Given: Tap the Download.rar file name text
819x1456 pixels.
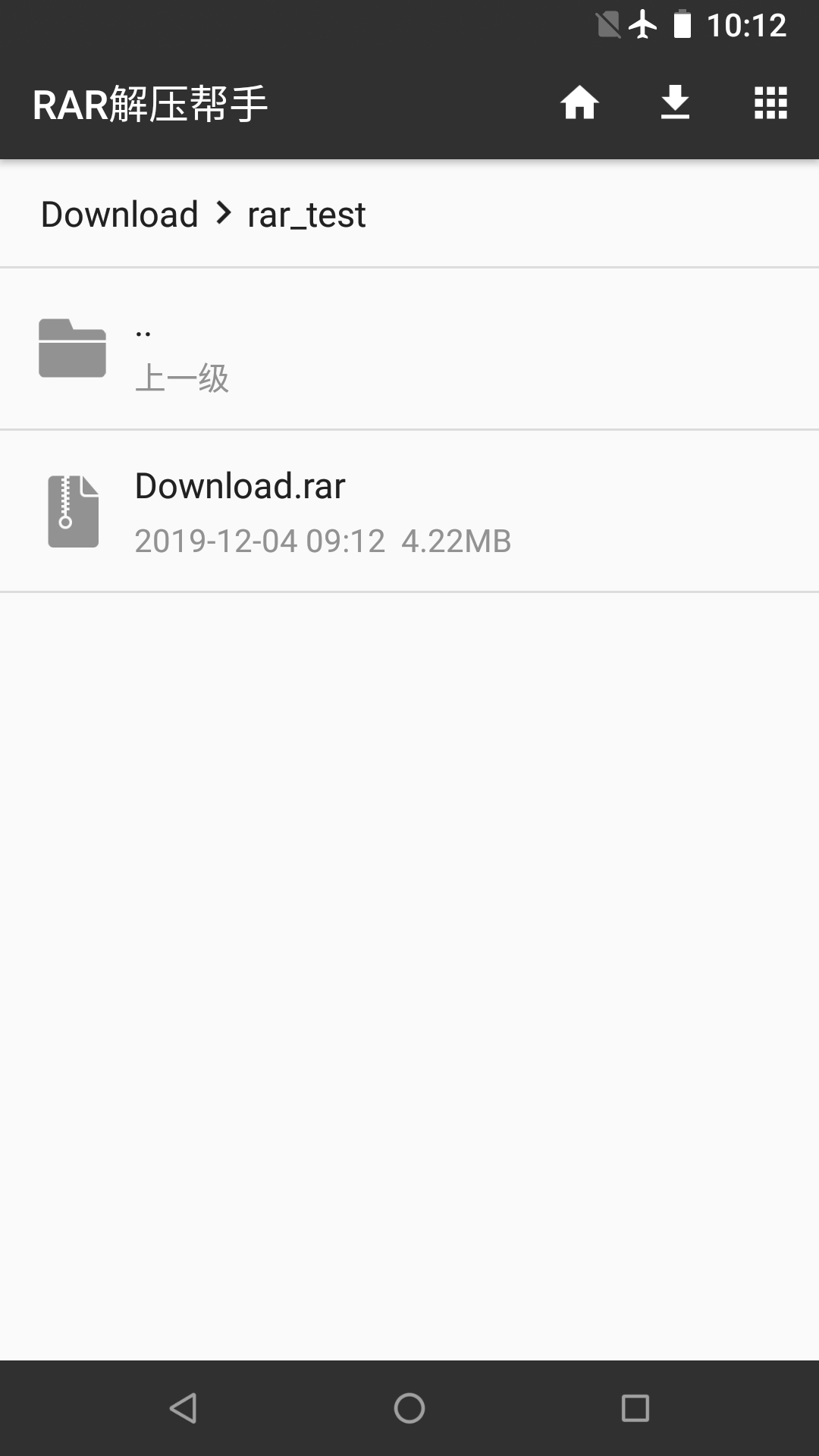Looking at the screenshot, I should tap(239, 486).
